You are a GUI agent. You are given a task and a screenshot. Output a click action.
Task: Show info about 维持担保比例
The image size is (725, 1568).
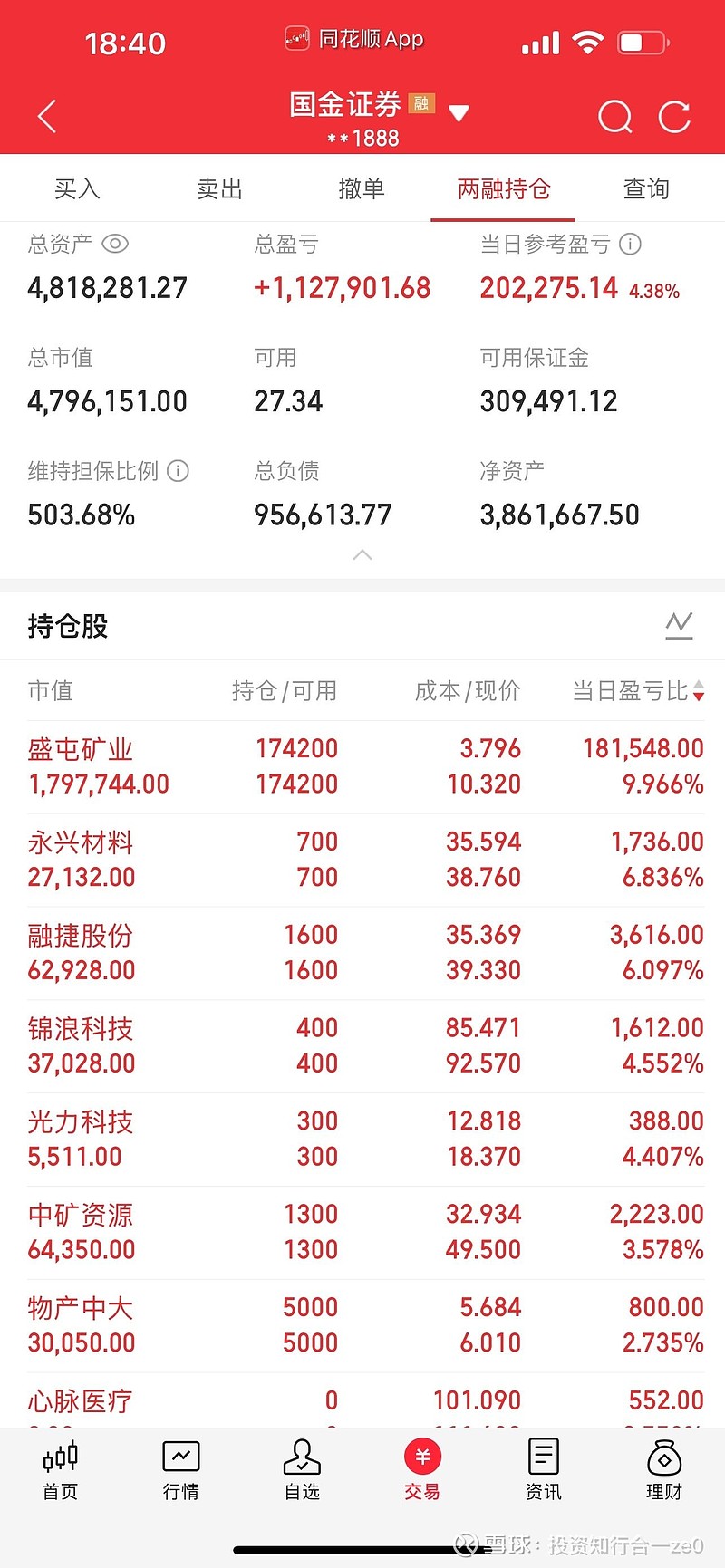coord(179,471)
